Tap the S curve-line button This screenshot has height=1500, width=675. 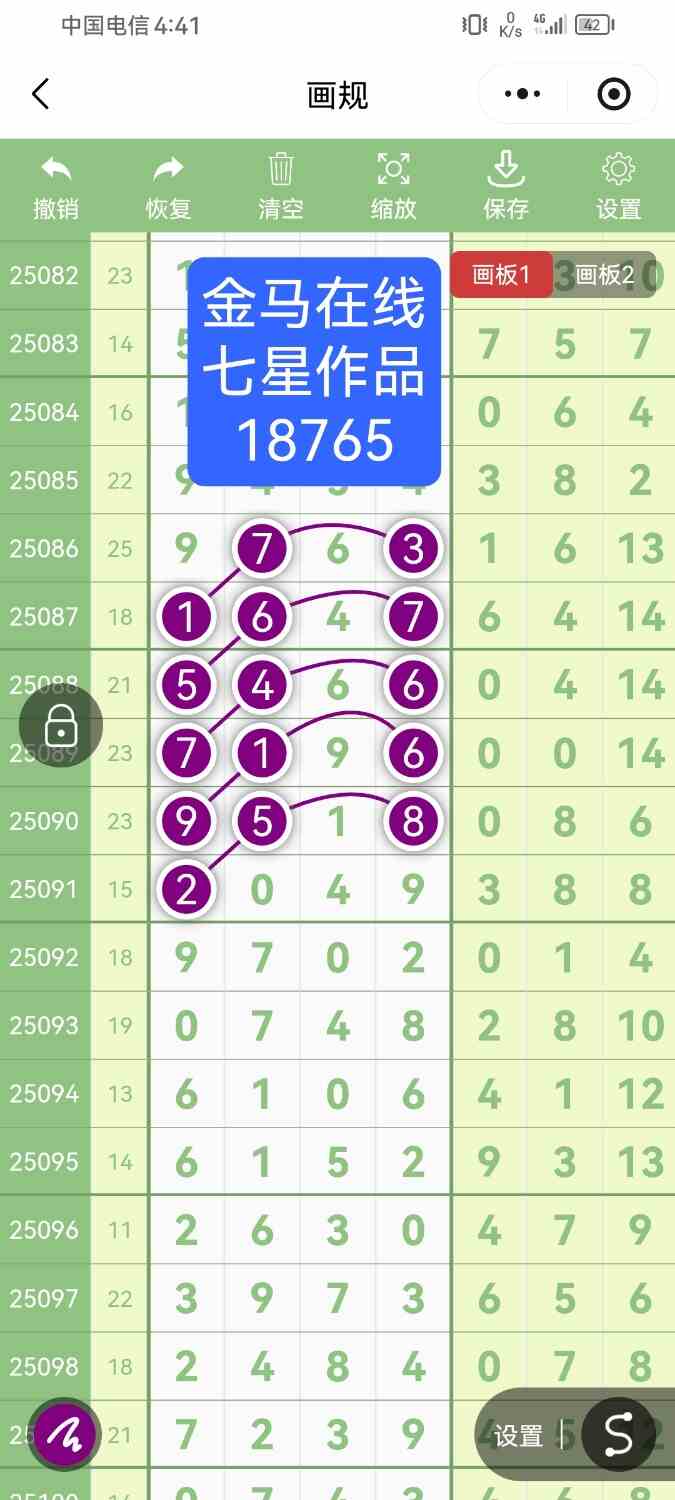pyautogui.click(x=618, y=1436)
